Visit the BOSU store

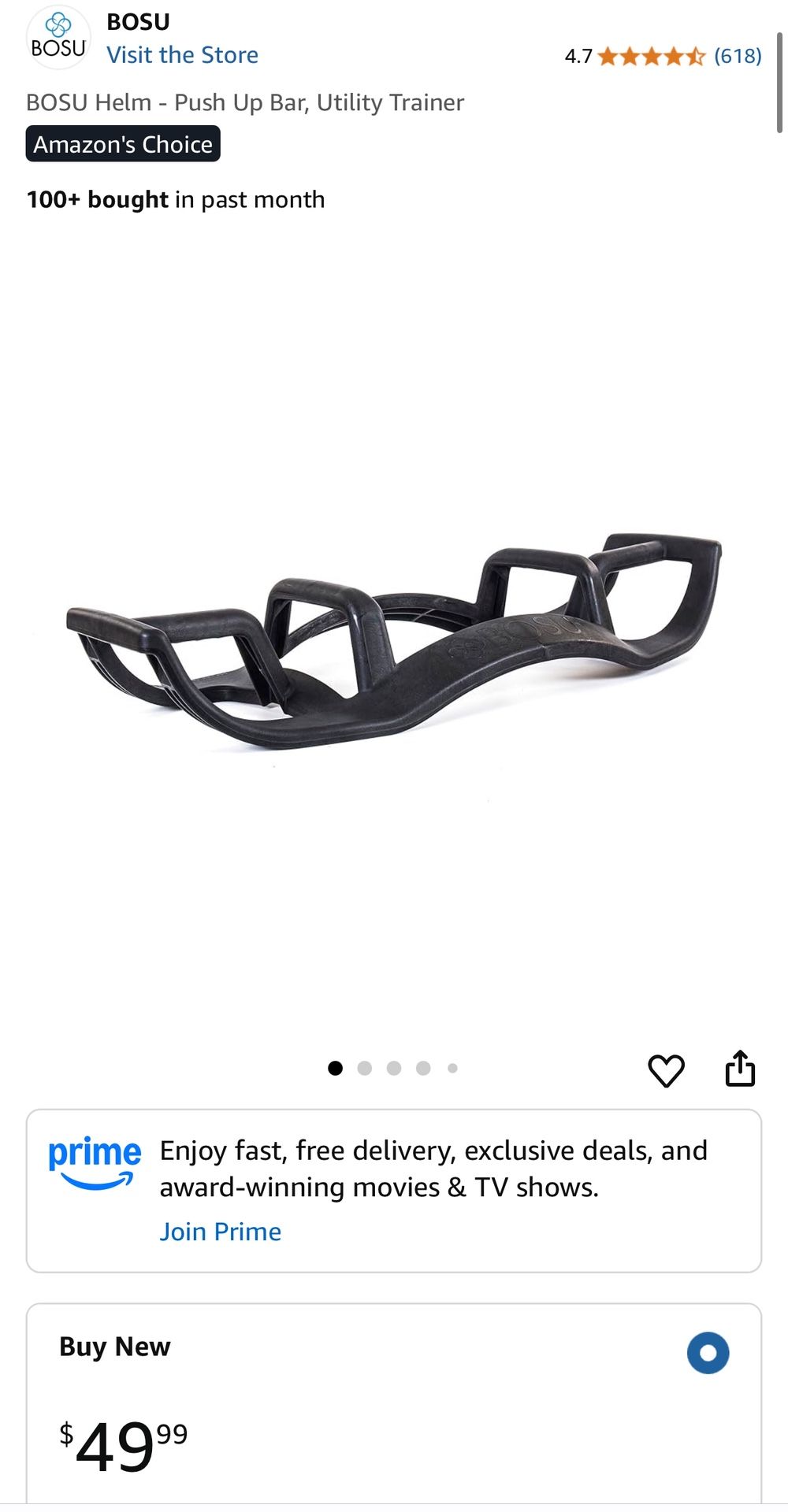182,55
